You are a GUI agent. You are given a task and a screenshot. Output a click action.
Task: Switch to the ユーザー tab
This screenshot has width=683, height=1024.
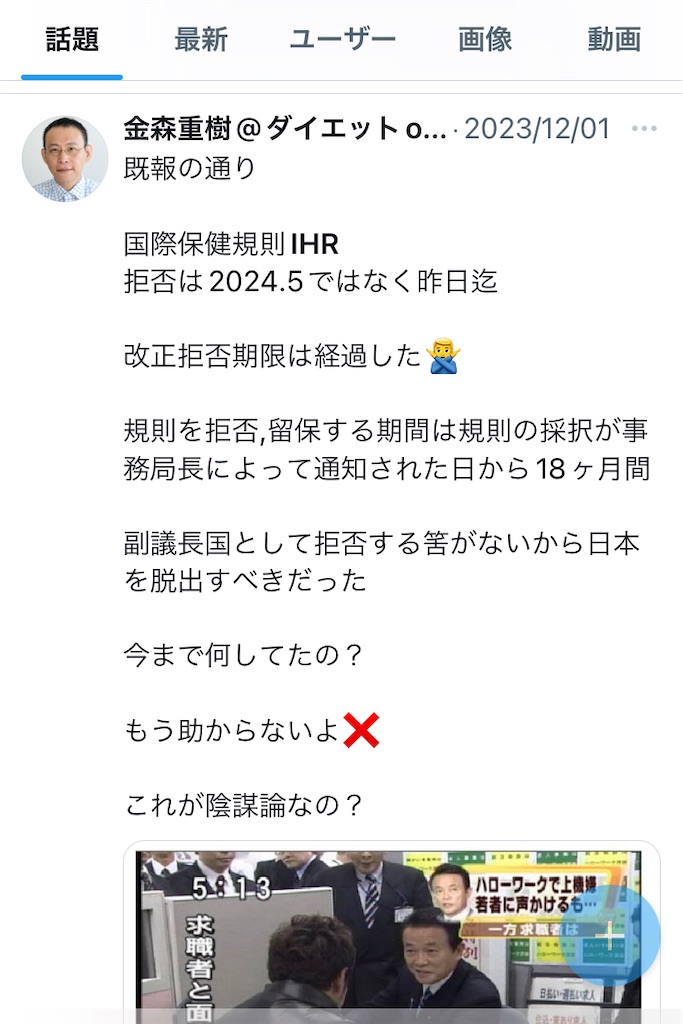343,40
